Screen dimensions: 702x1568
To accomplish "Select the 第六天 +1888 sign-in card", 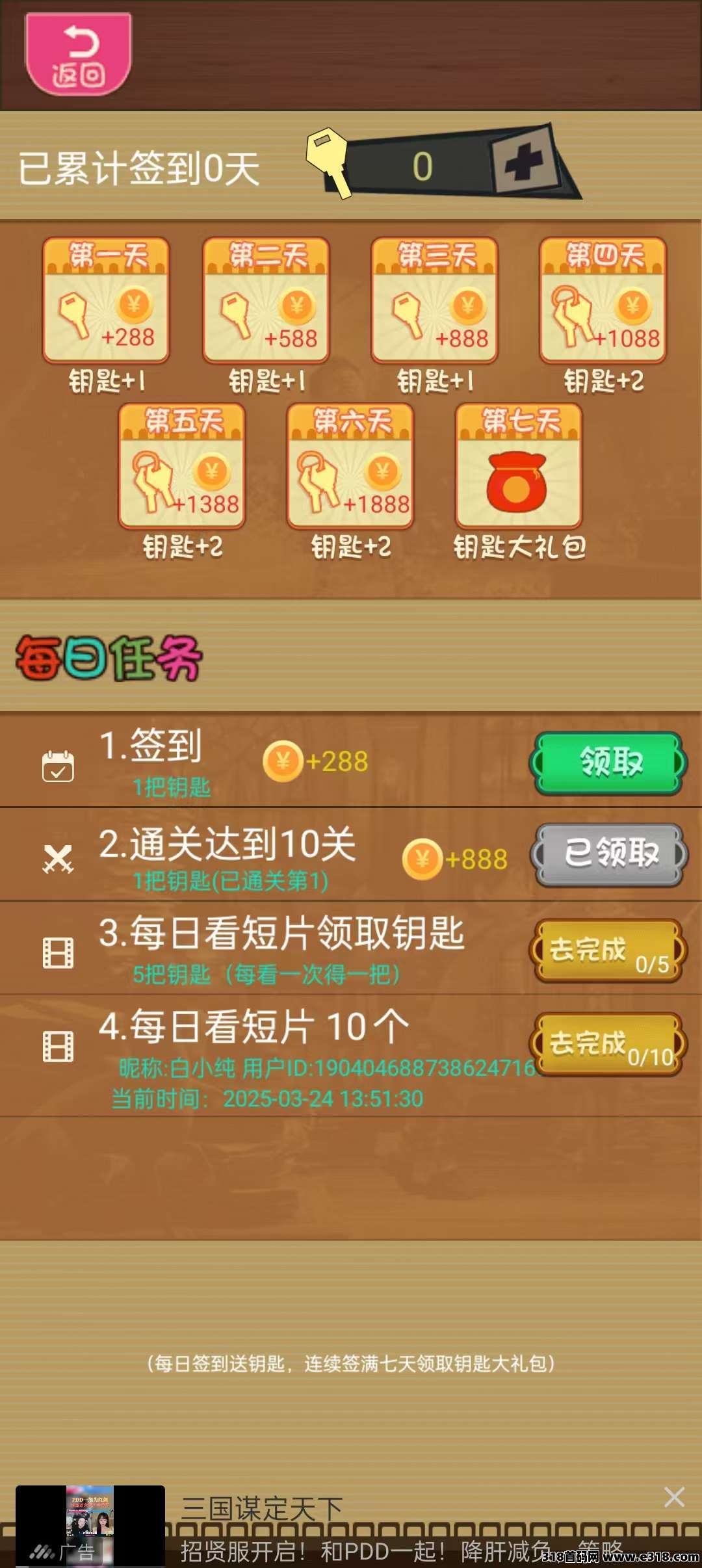I will pos(350,466).
